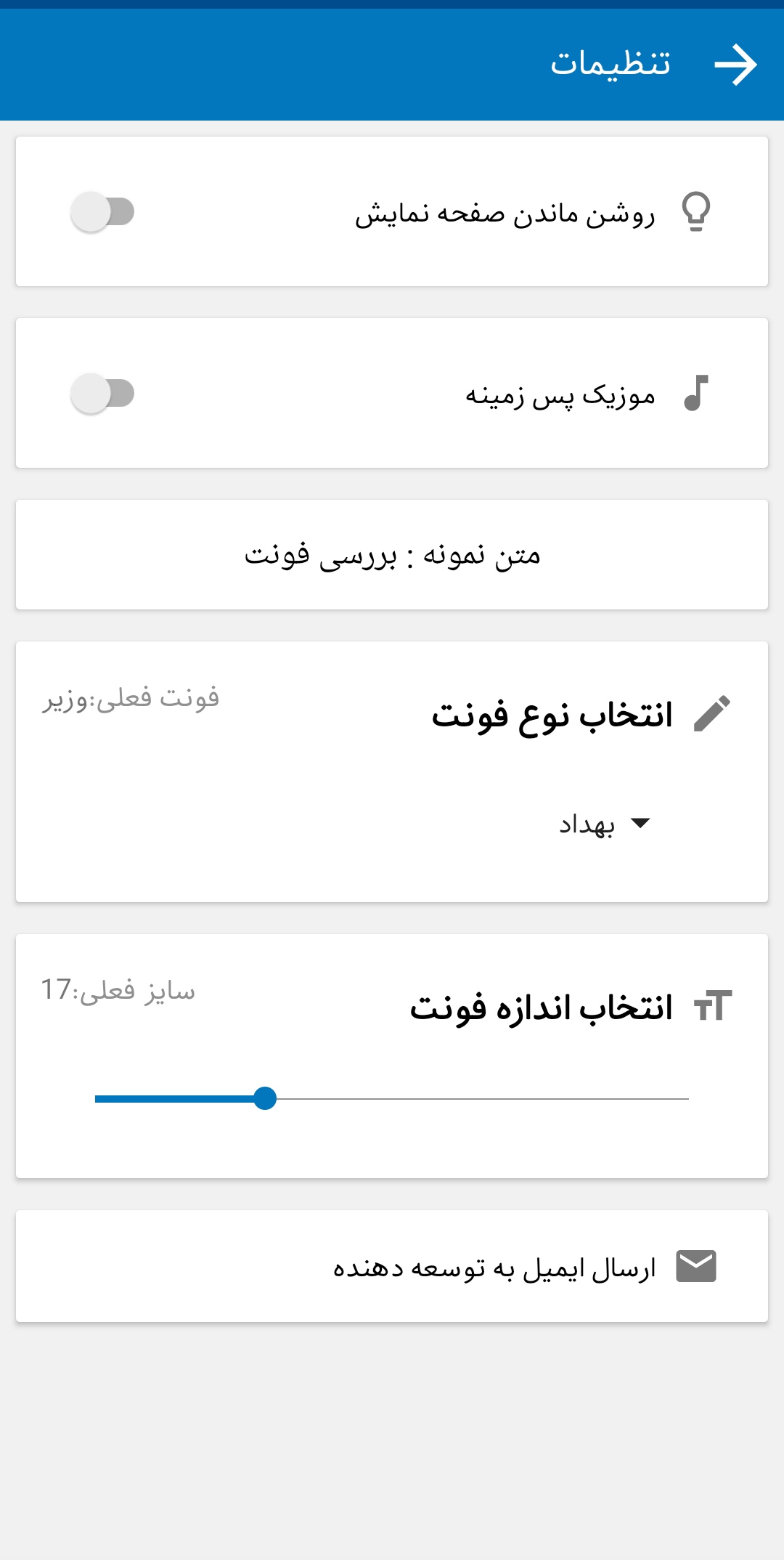The image size is (784, 1561).
Task: Open the font type dropdown showing بهداد
Action: pos(604,824)
